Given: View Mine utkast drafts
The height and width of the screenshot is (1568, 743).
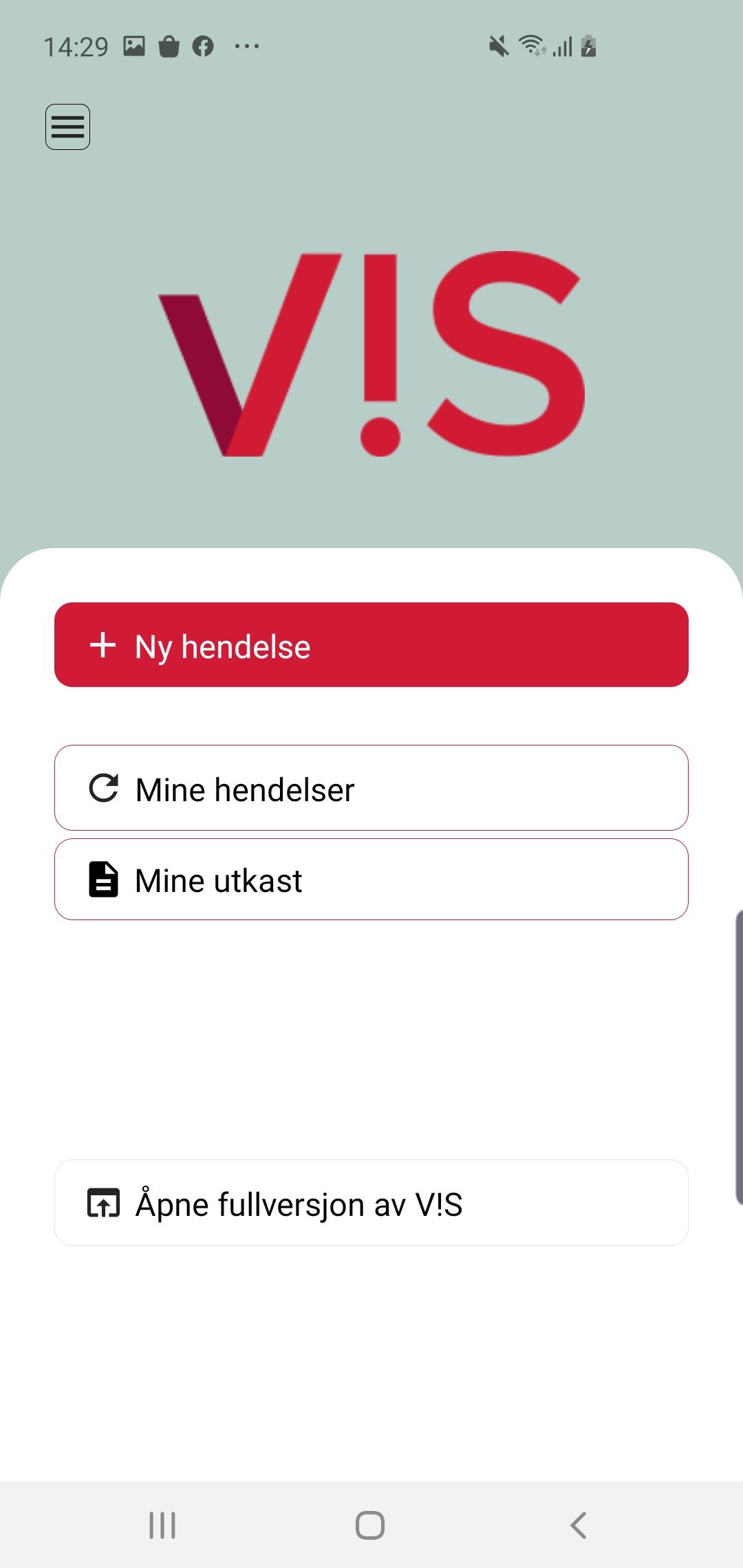Looking at the screenshot, I should [371, 880].
